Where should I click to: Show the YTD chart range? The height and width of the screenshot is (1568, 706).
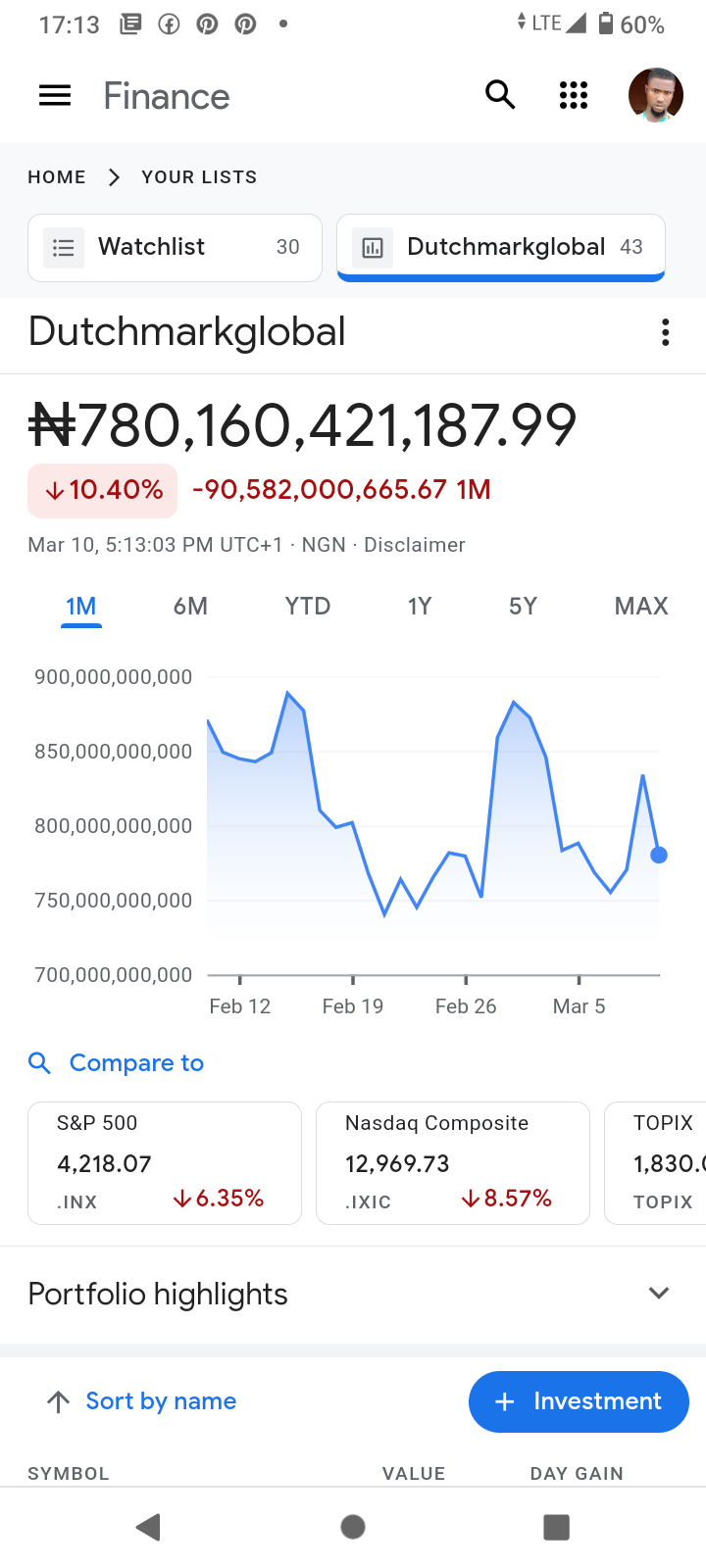(x=308, y=607)
